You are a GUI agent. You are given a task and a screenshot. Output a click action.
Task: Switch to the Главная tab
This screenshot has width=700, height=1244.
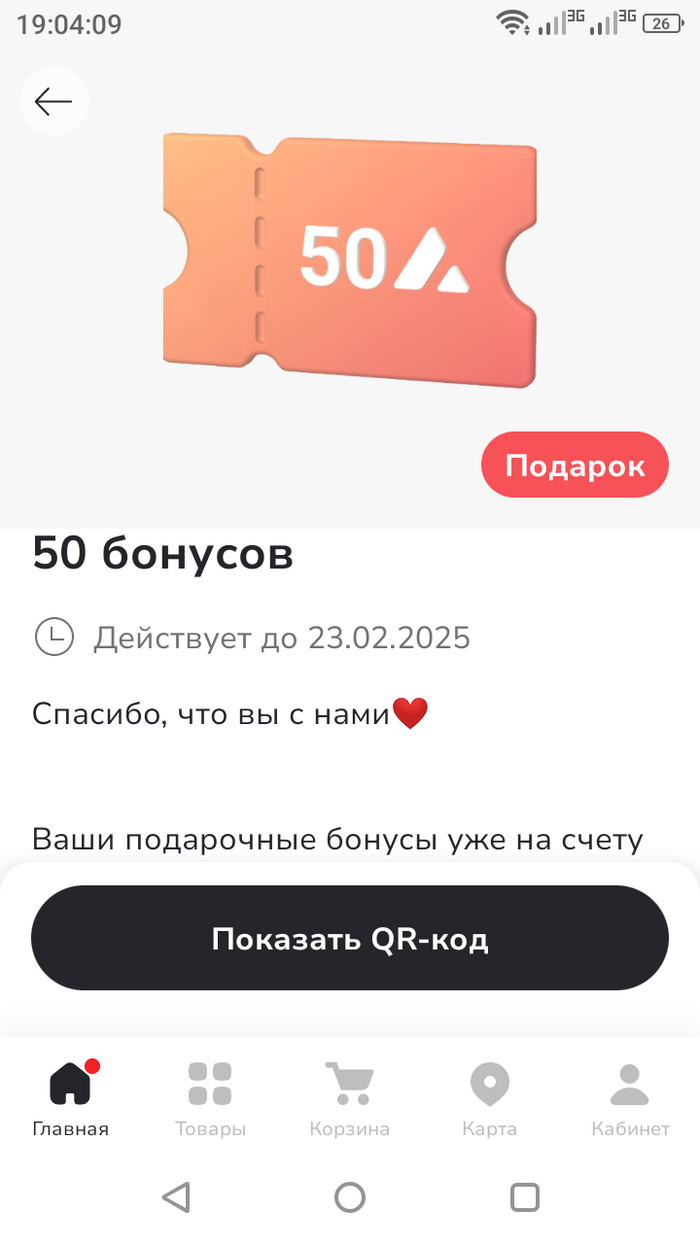coord(70,1098)
